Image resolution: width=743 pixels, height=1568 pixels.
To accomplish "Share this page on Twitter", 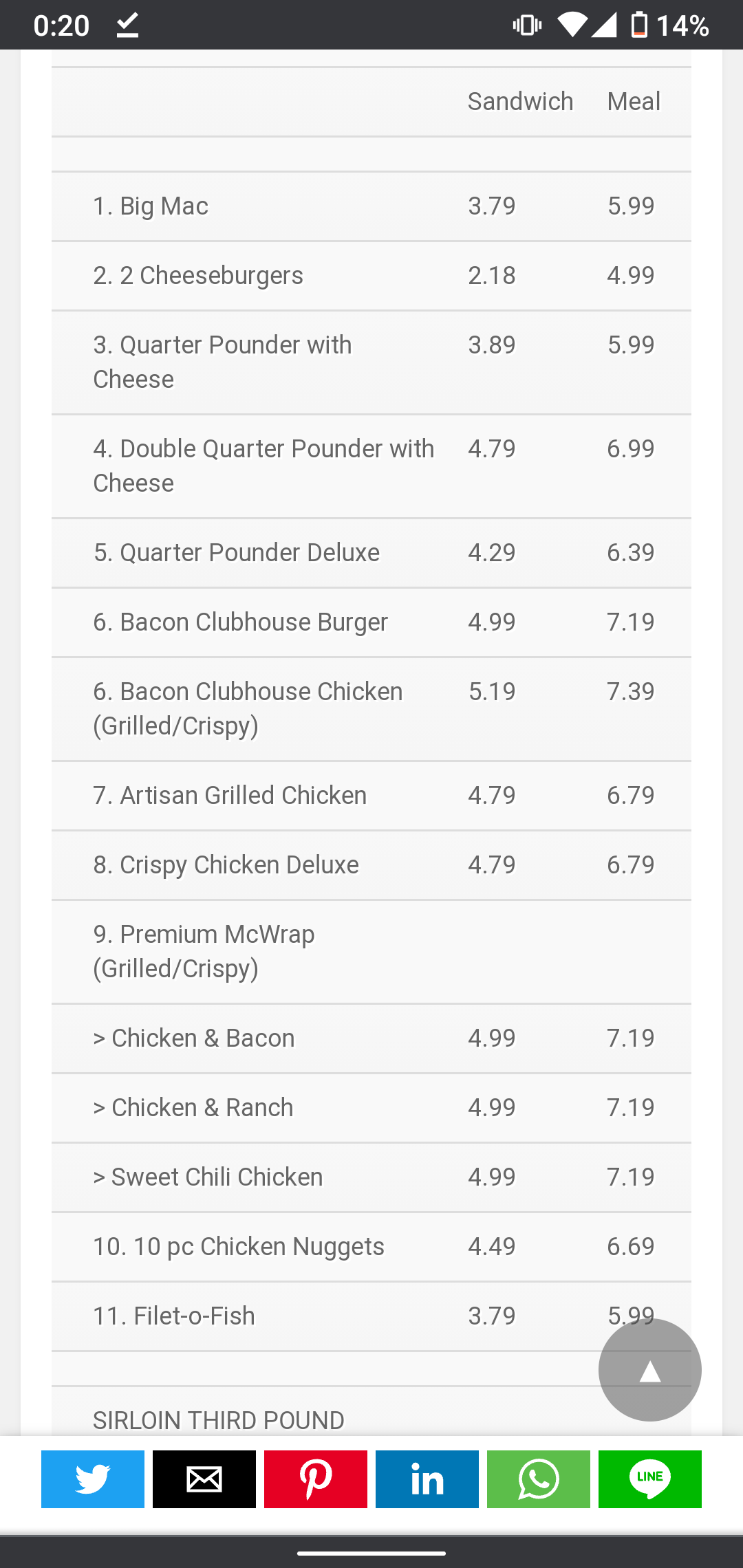I will coord(93,1479).
